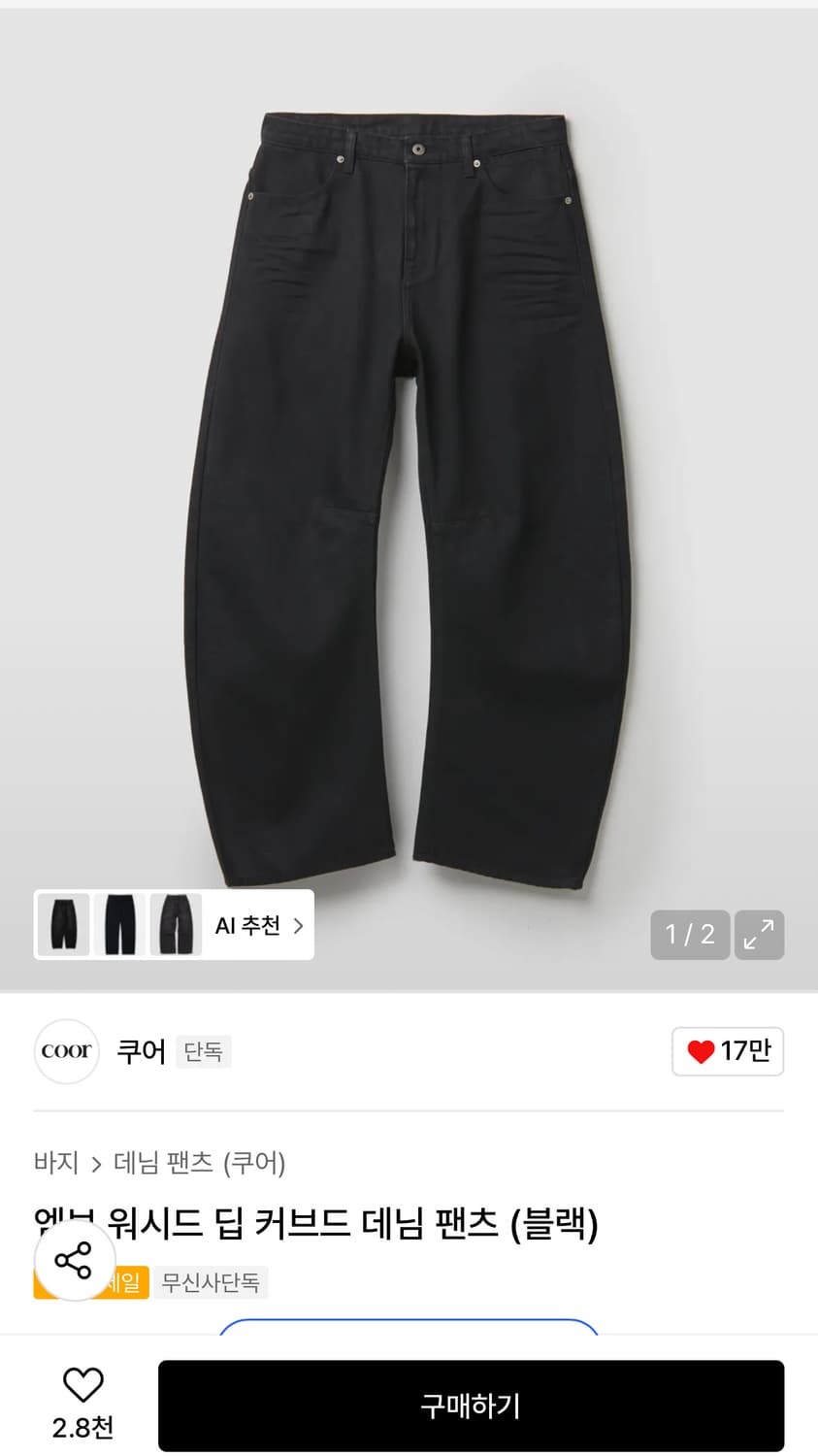
Task: Expand the 데님 팬츠 (쿠어) breadcrumb chevron
Action: coord(100,1163)
